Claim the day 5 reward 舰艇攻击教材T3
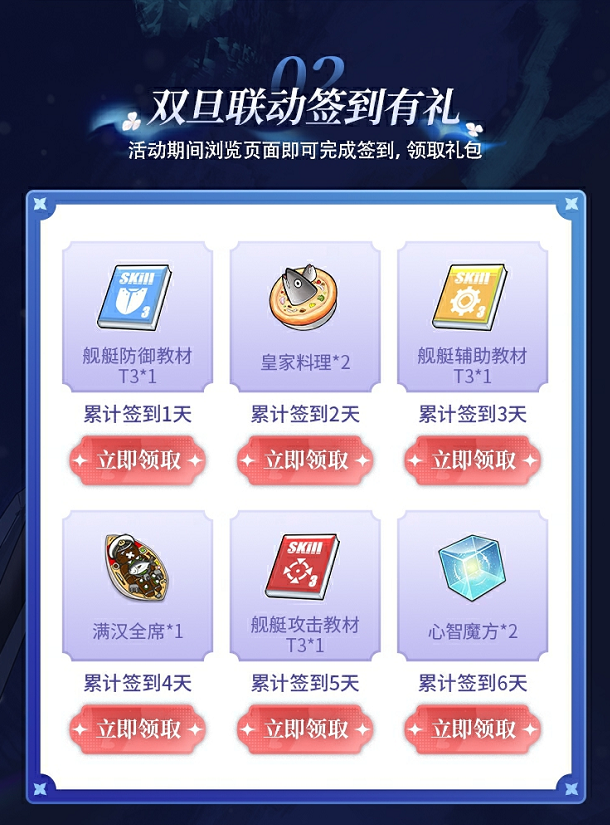 click(x=305, y=729)
